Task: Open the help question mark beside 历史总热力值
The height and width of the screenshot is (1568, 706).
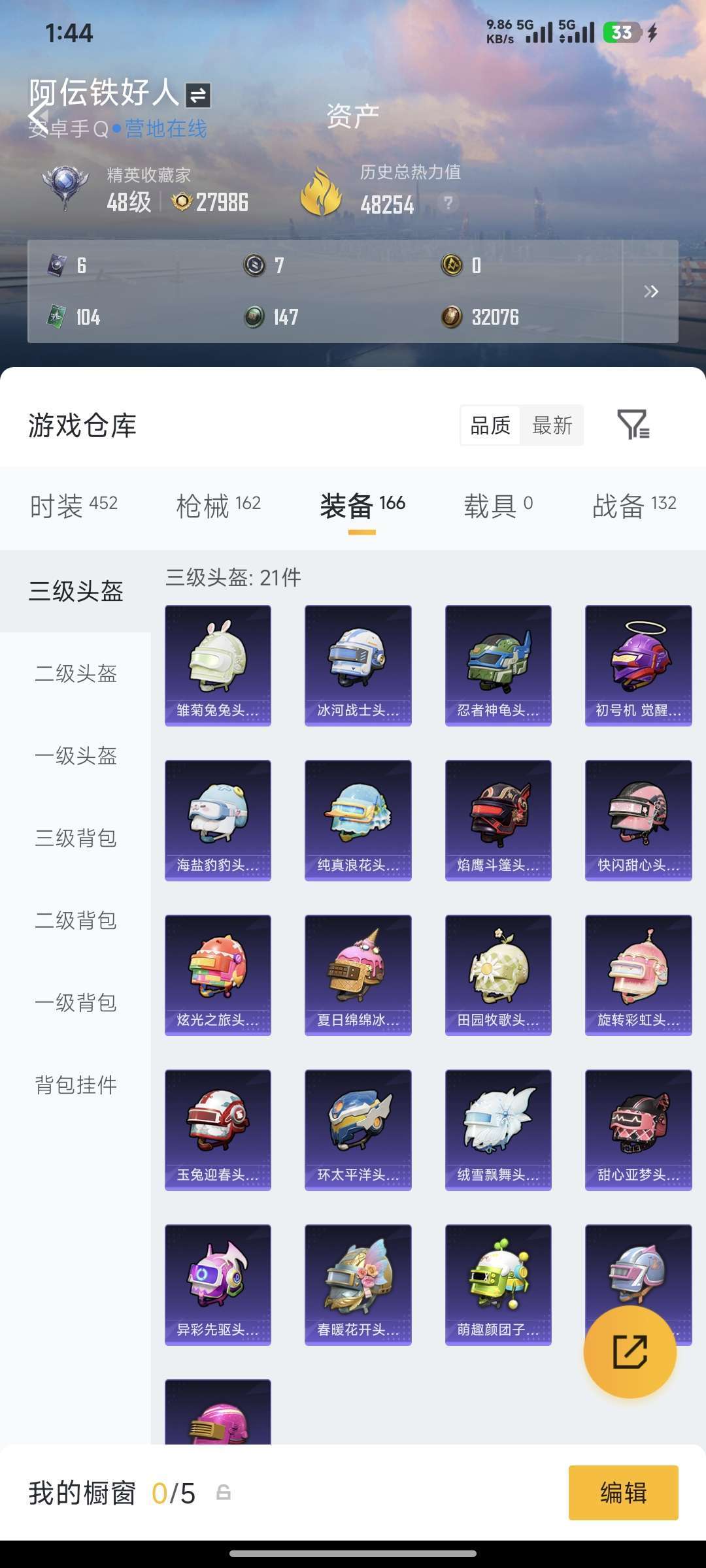Action: click(x=448, y=203)
